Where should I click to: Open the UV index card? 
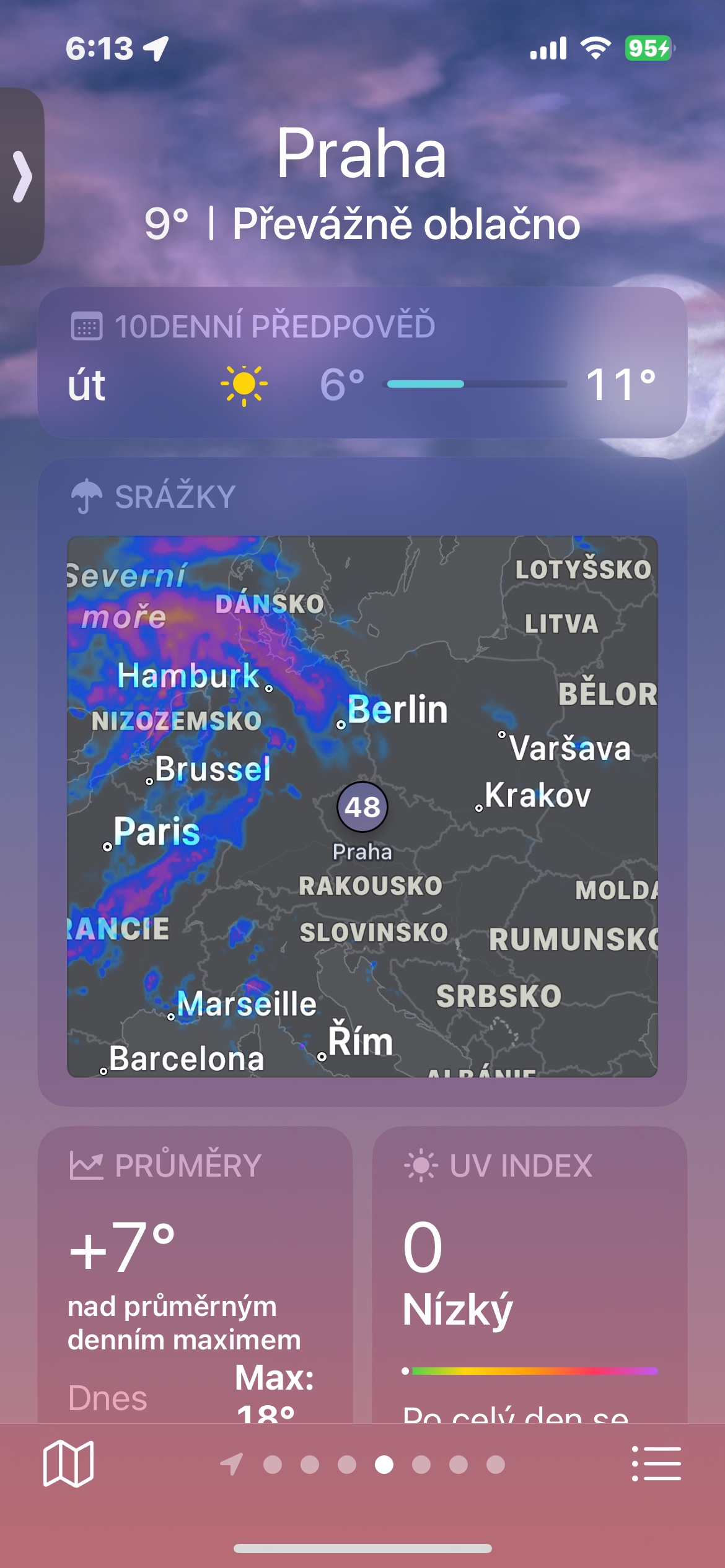click(x=530, y=1276)
